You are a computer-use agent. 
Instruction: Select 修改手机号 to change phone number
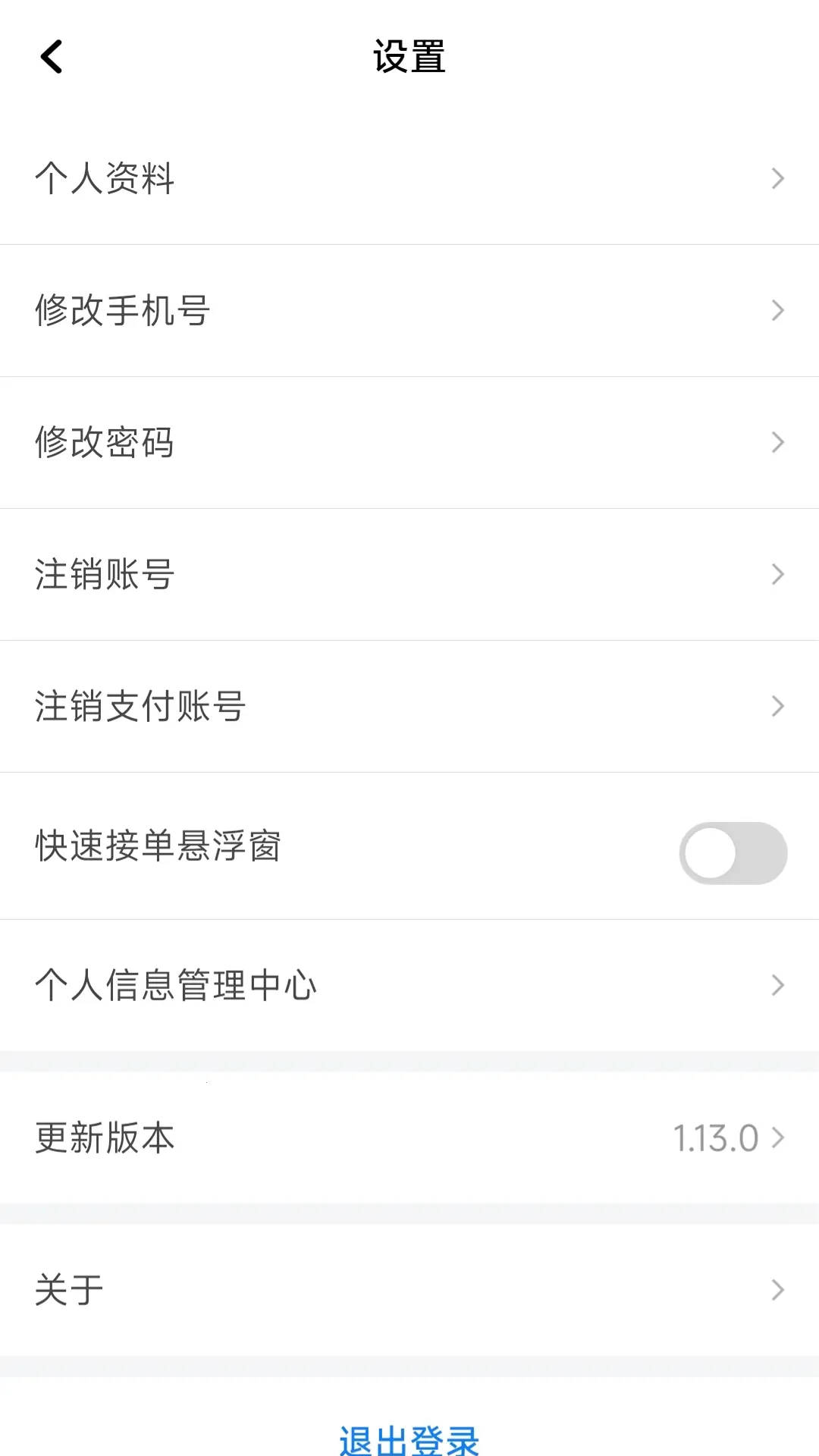pyautogui.click(x=124, y=309)
